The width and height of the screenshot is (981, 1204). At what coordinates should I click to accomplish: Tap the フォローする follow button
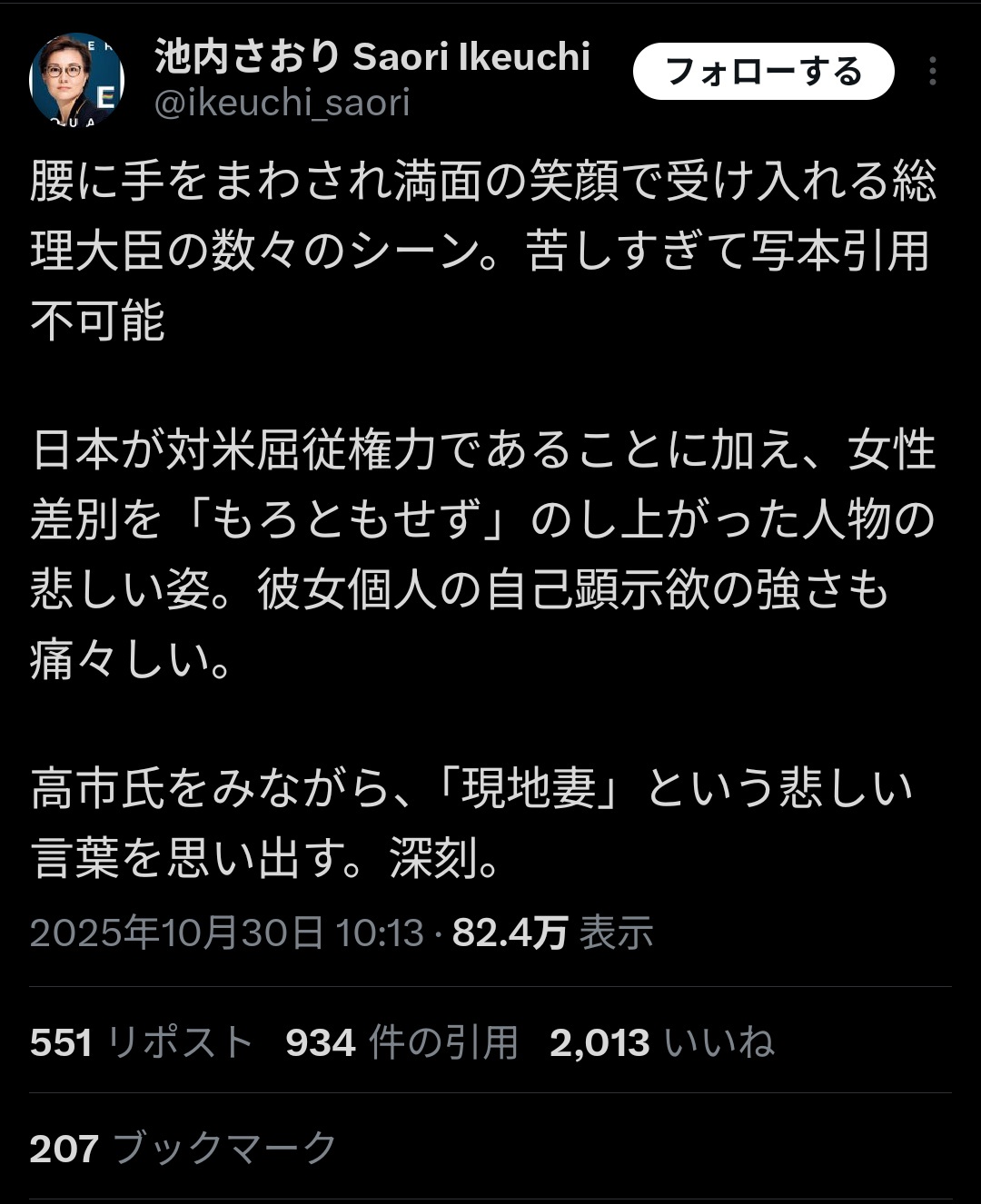point(763,72)
